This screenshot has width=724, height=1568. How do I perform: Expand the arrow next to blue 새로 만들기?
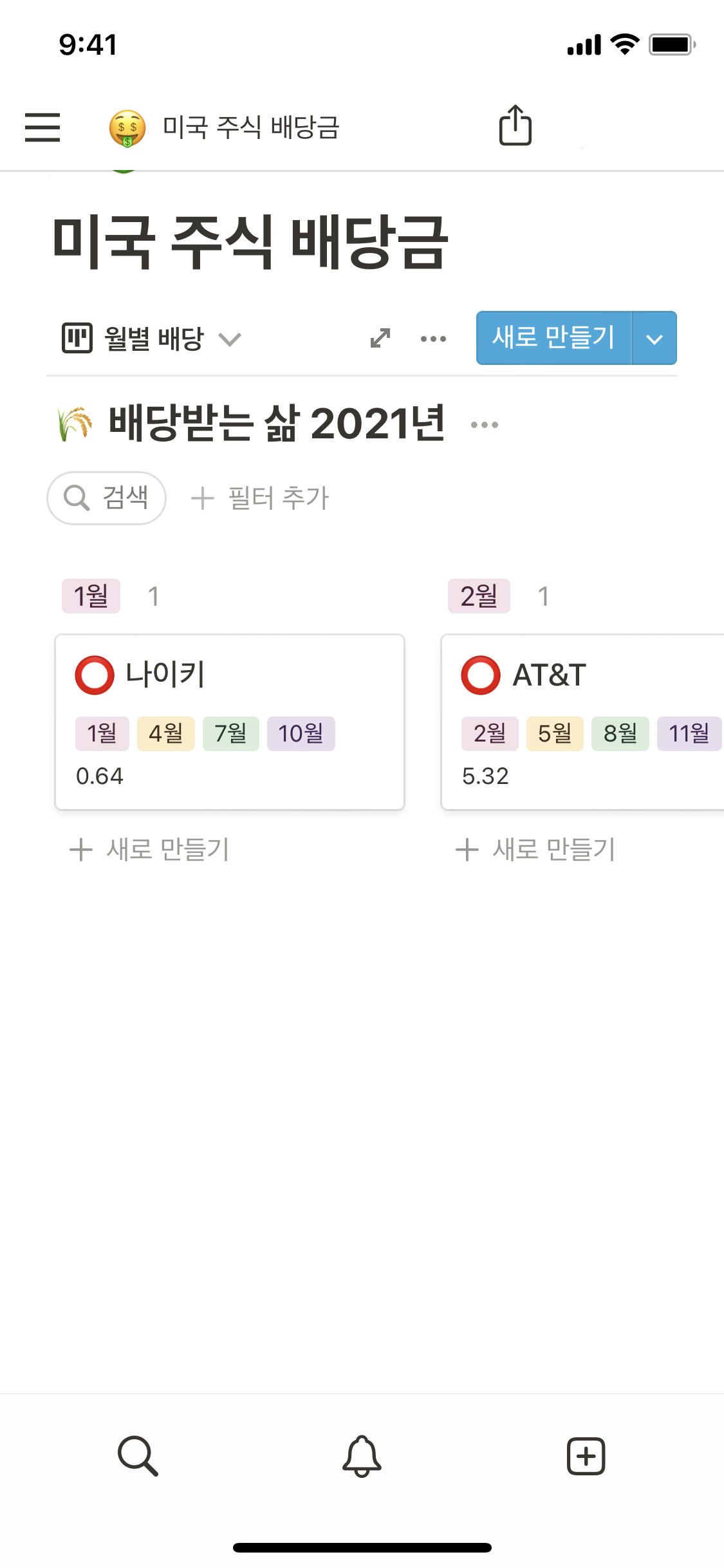[x=654, y=339]
